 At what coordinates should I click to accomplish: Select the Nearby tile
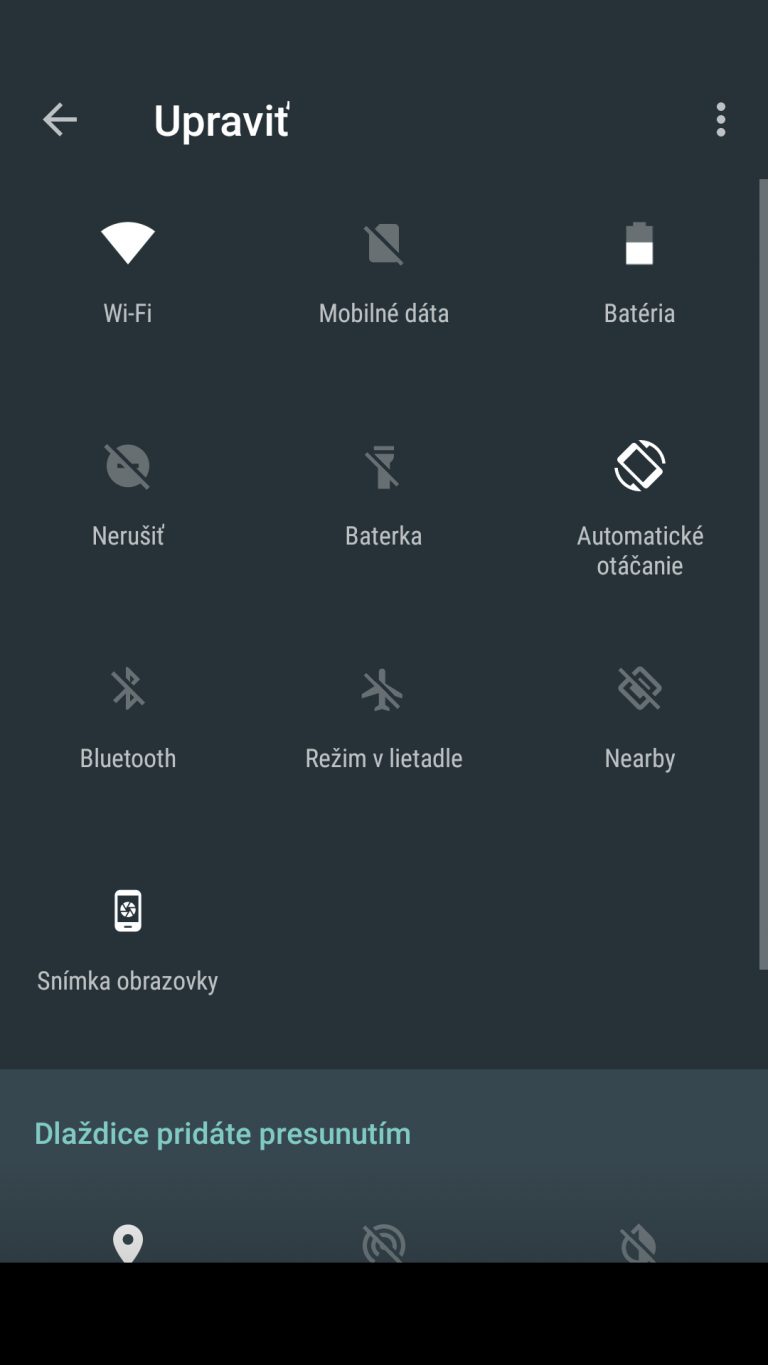pyautogui.click(x=640, y=719)
